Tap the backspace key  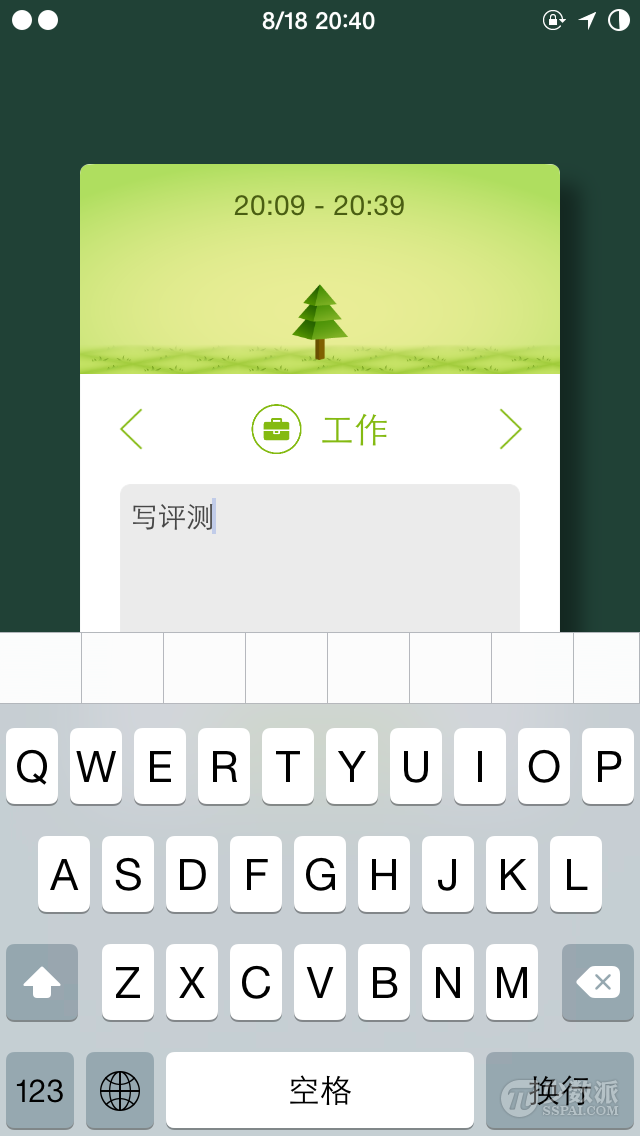click(598, 982)
